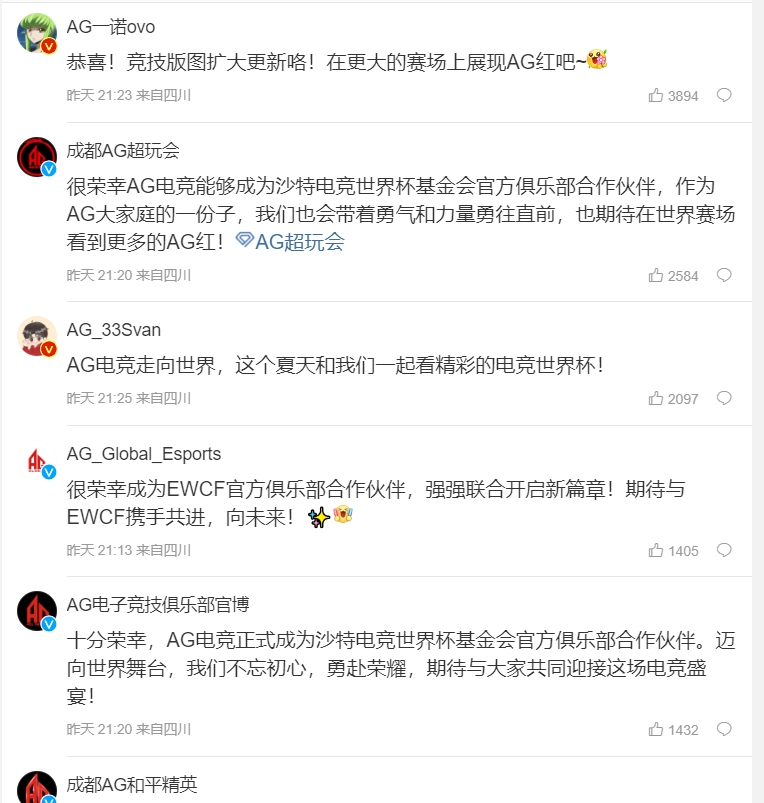This screenshot has width=764, height=803.
Task: Like the comment by AG电子竞技俱乐部官博
Action: pos(656,730)
